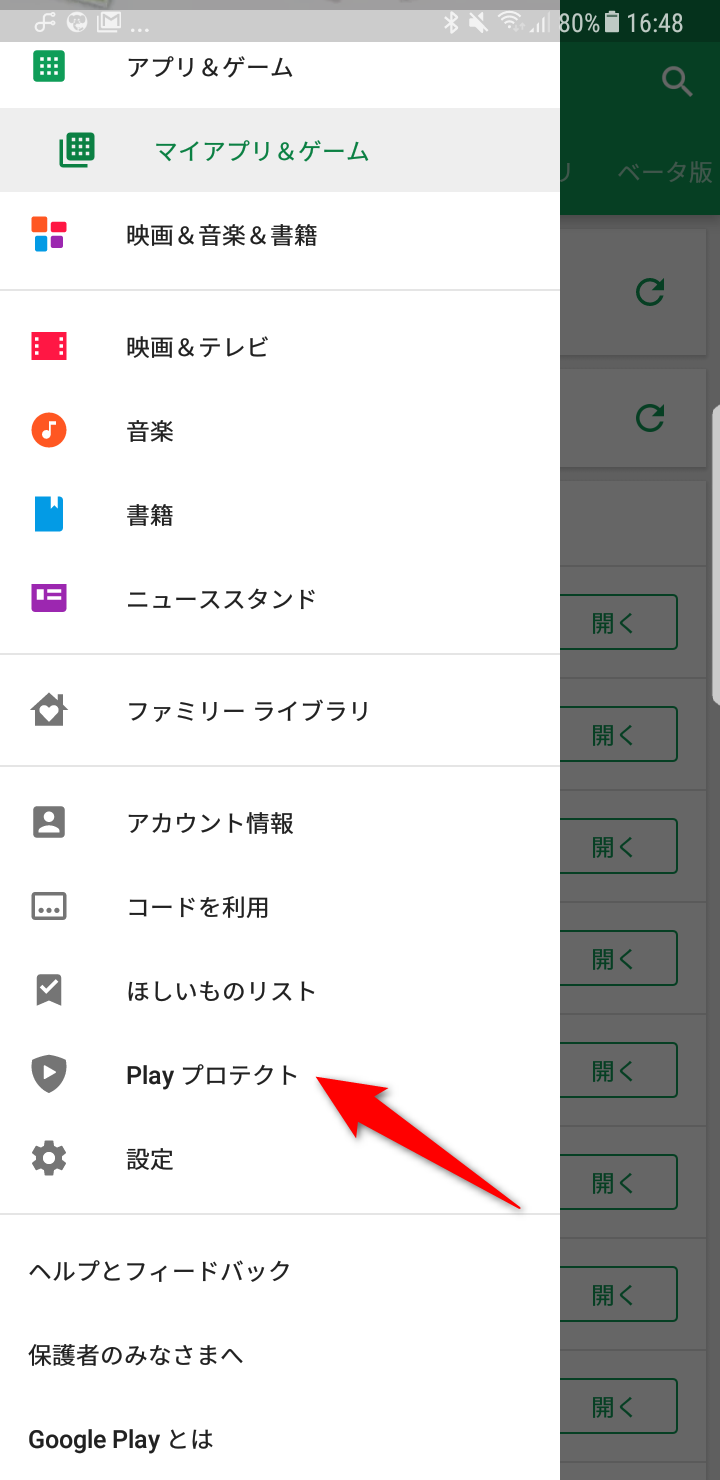Open 設定 with the gear icon
This screenshot has width=720, height=1480.
pyautogui.click(x=280, y=1159)
